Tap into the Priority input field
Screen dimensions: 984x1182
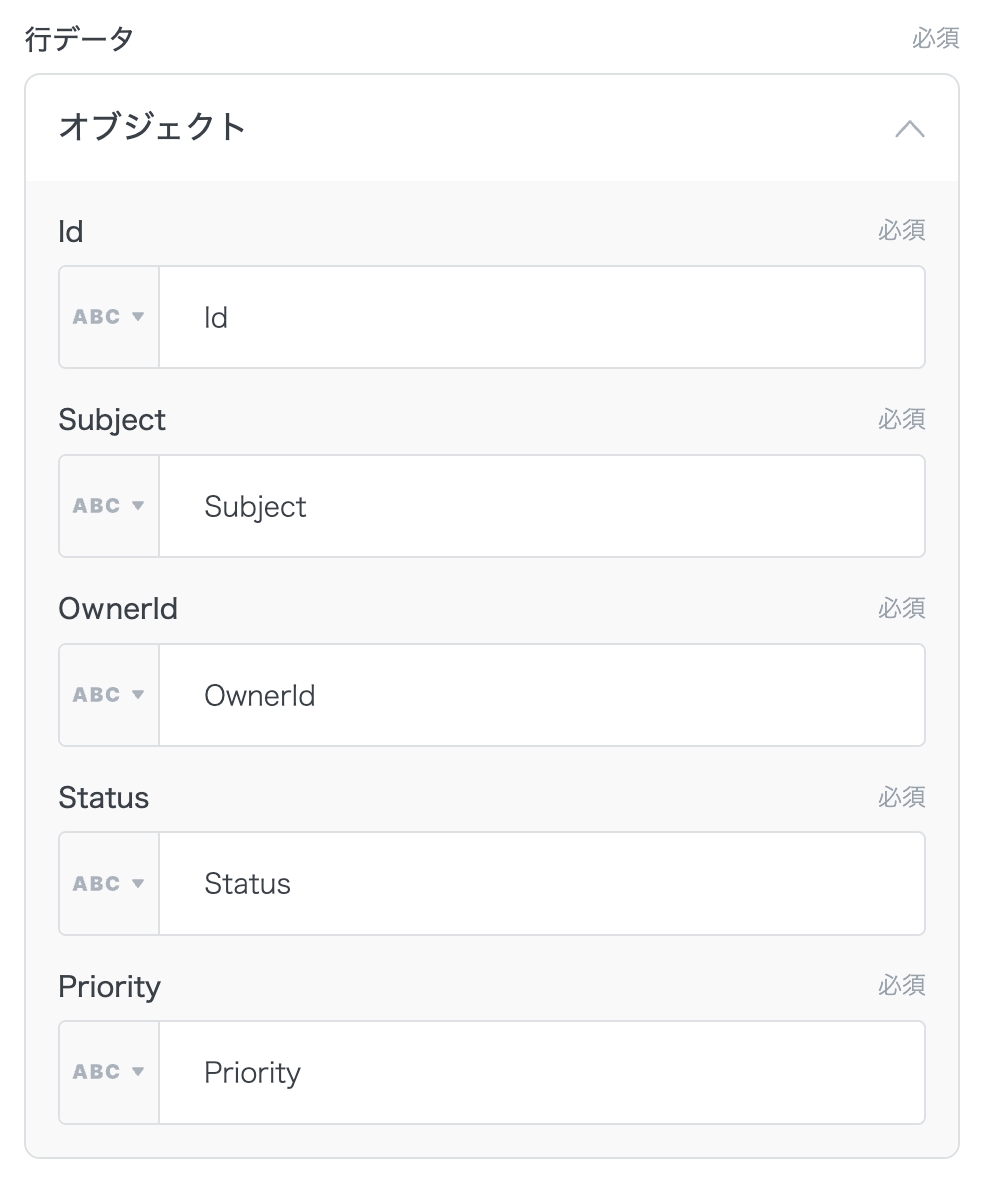tap(540, 1072)
